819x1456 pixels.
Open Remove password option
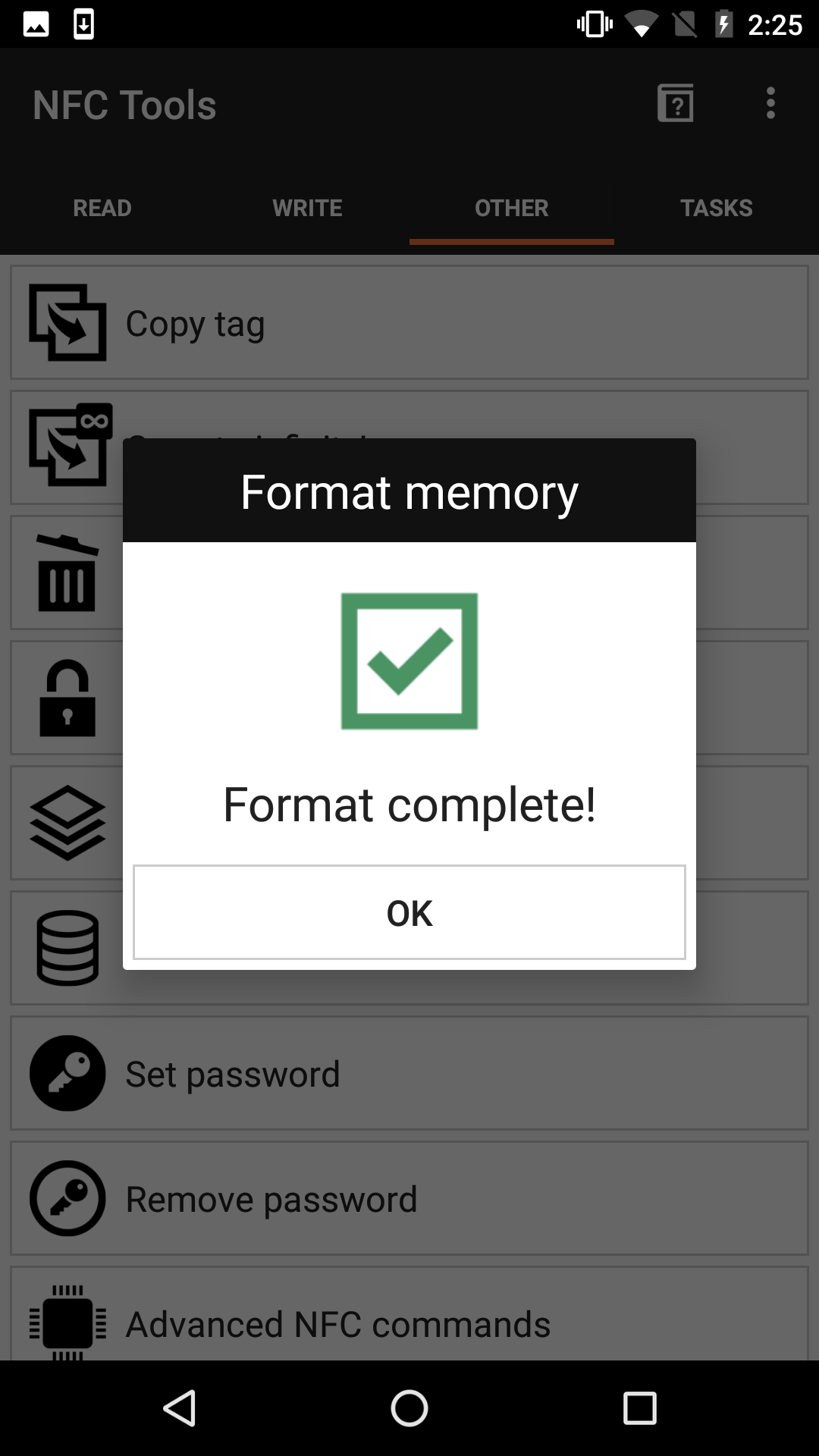click(x=409, y=1198)
